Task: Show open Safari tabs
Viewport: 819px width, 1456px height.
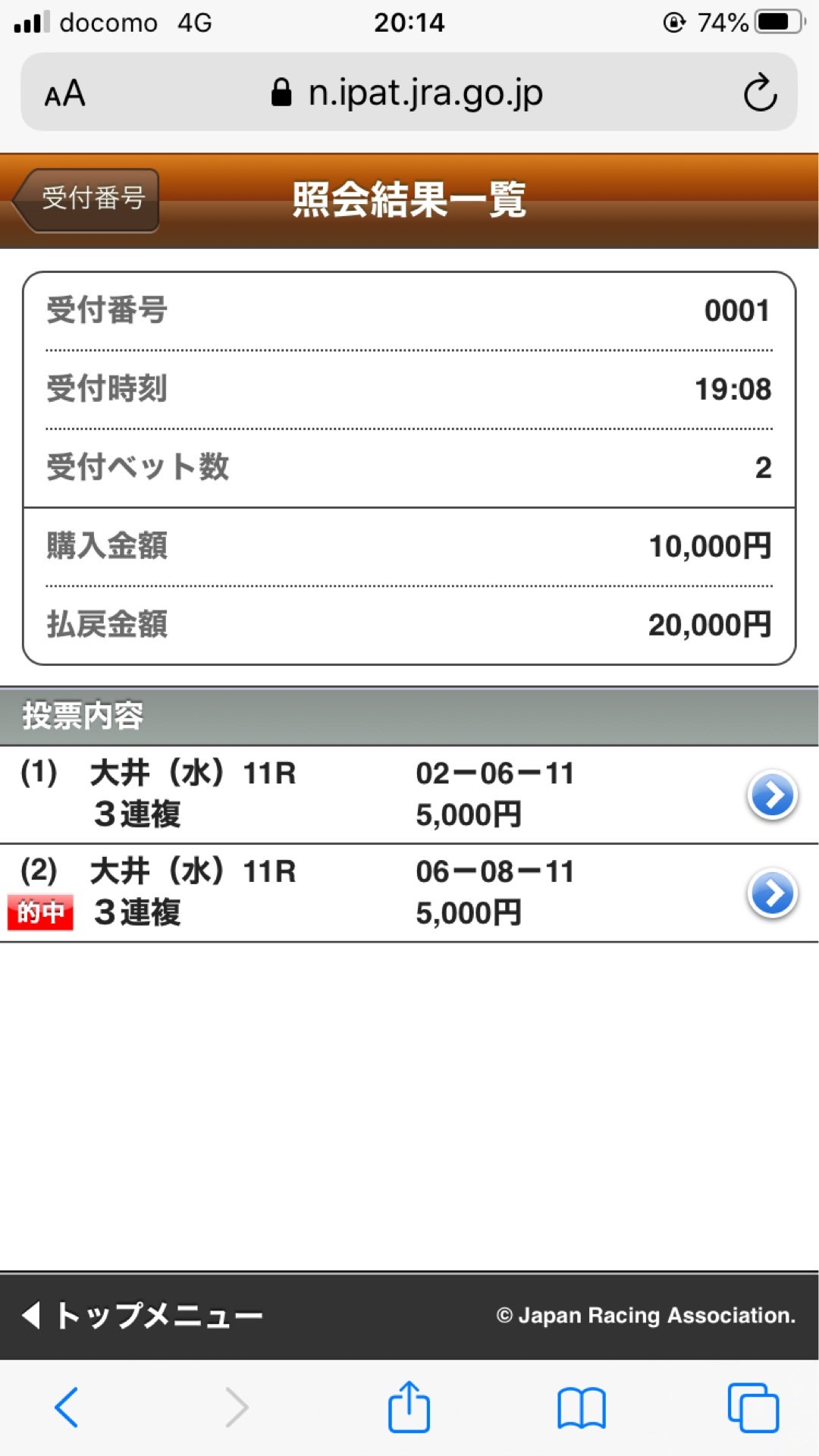Action: (752, 1408)
